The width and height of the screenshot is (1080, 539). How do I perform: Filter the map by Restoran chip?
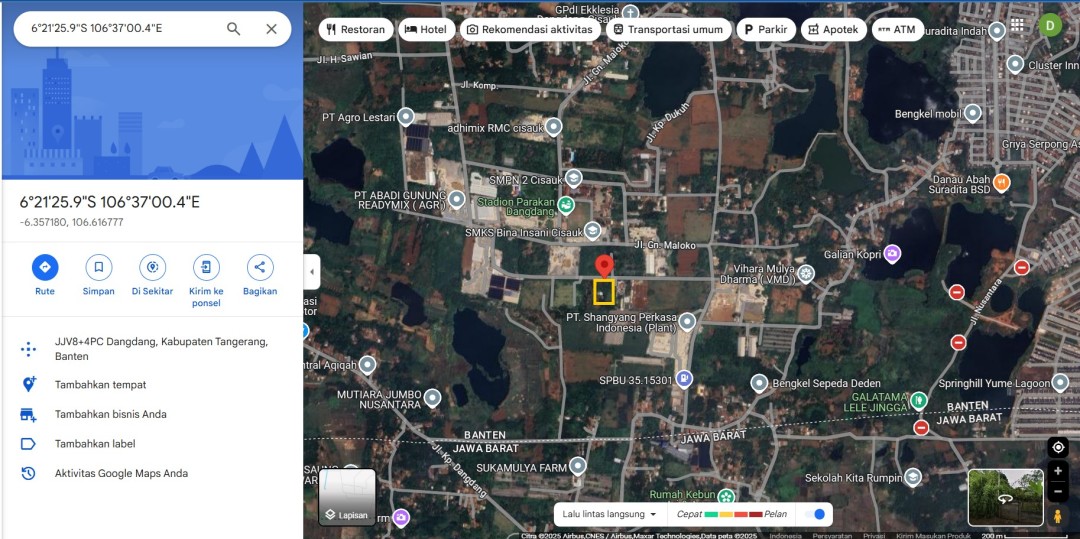coord(355,30)
